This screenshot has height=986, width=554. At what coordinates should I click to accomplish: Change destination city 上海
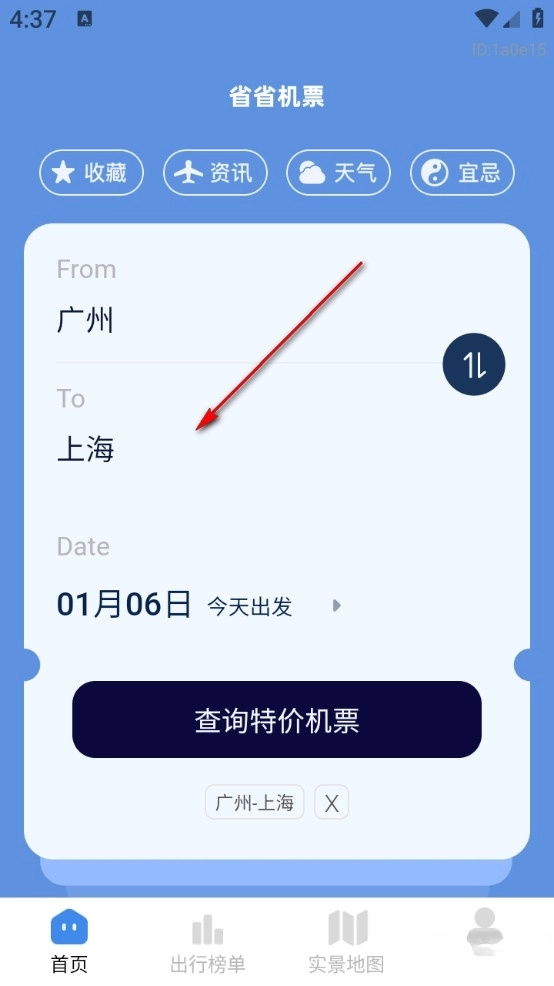click(85, 450)
